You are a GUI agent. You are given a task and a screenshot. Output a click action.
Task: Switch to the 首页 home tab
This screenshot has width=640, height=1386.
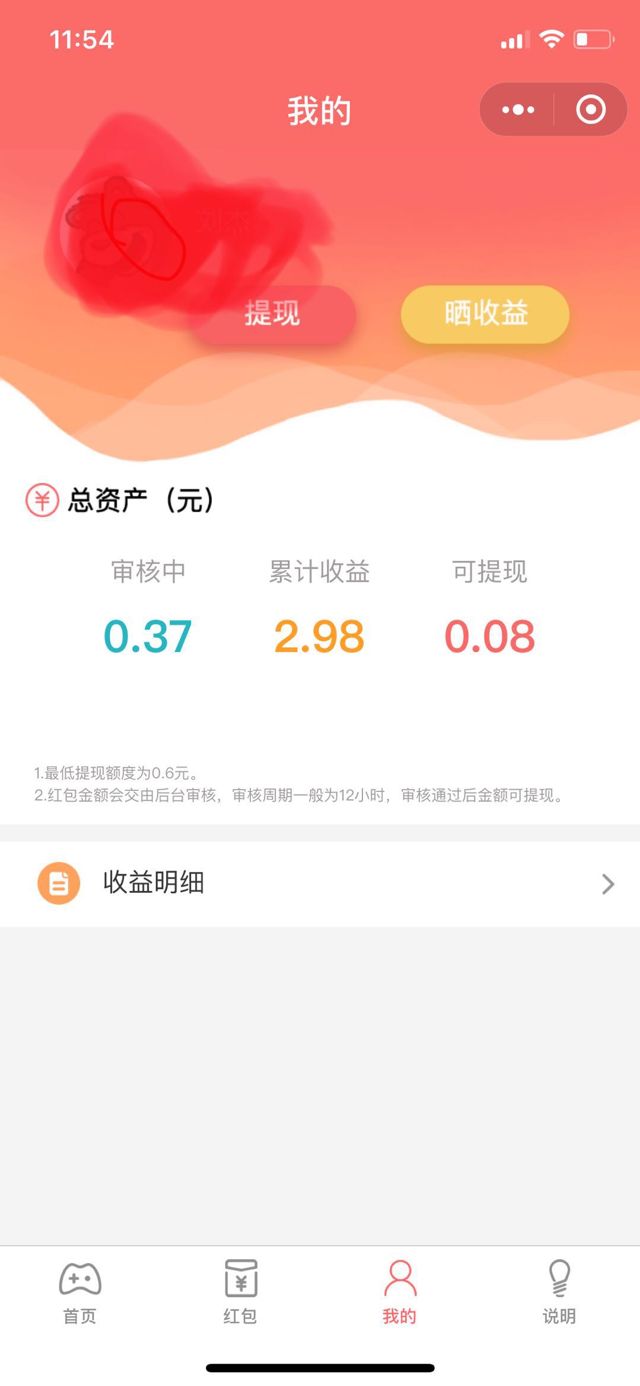point(80,1292)
